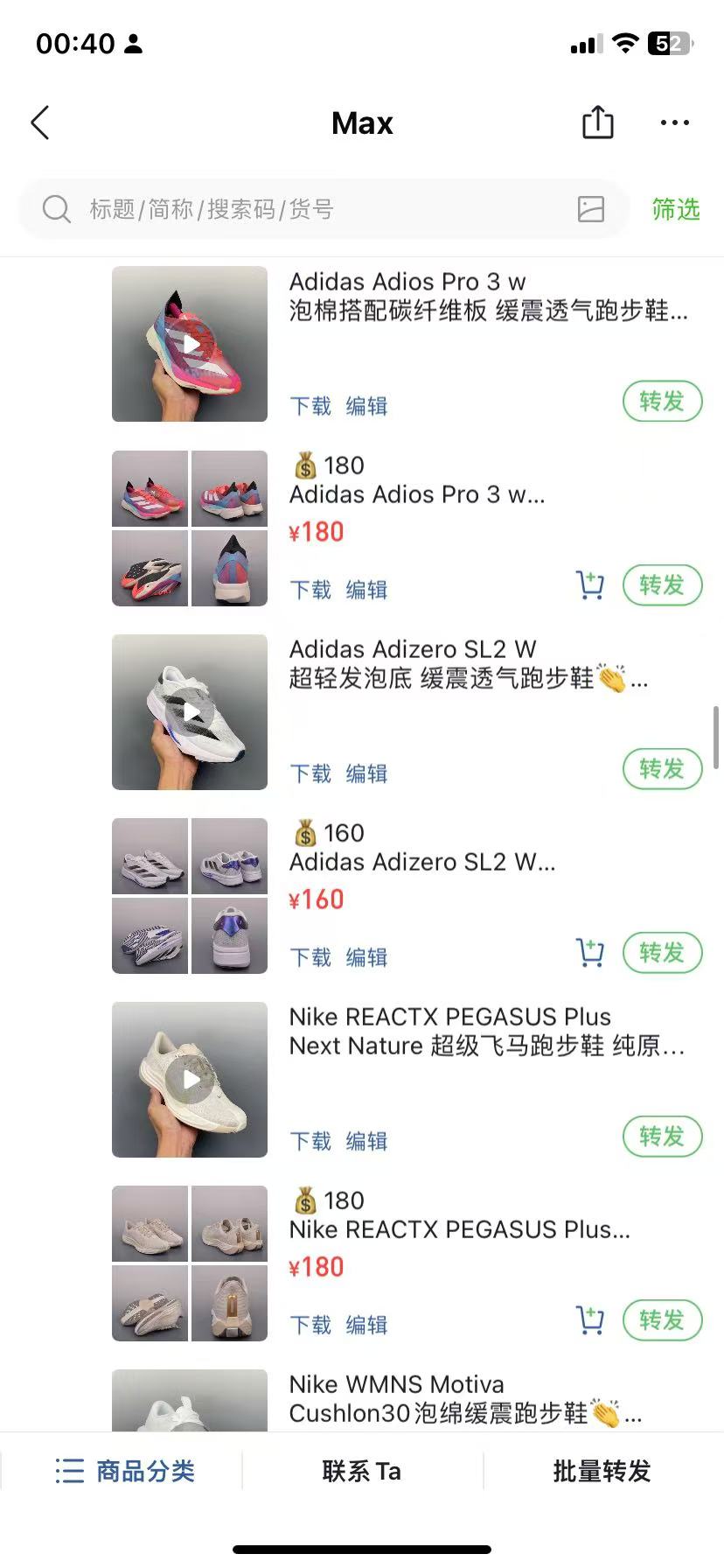
Task: Select 联系 Ta to contact the seller
Action: pyautogui.click(x=362, y=1471)
